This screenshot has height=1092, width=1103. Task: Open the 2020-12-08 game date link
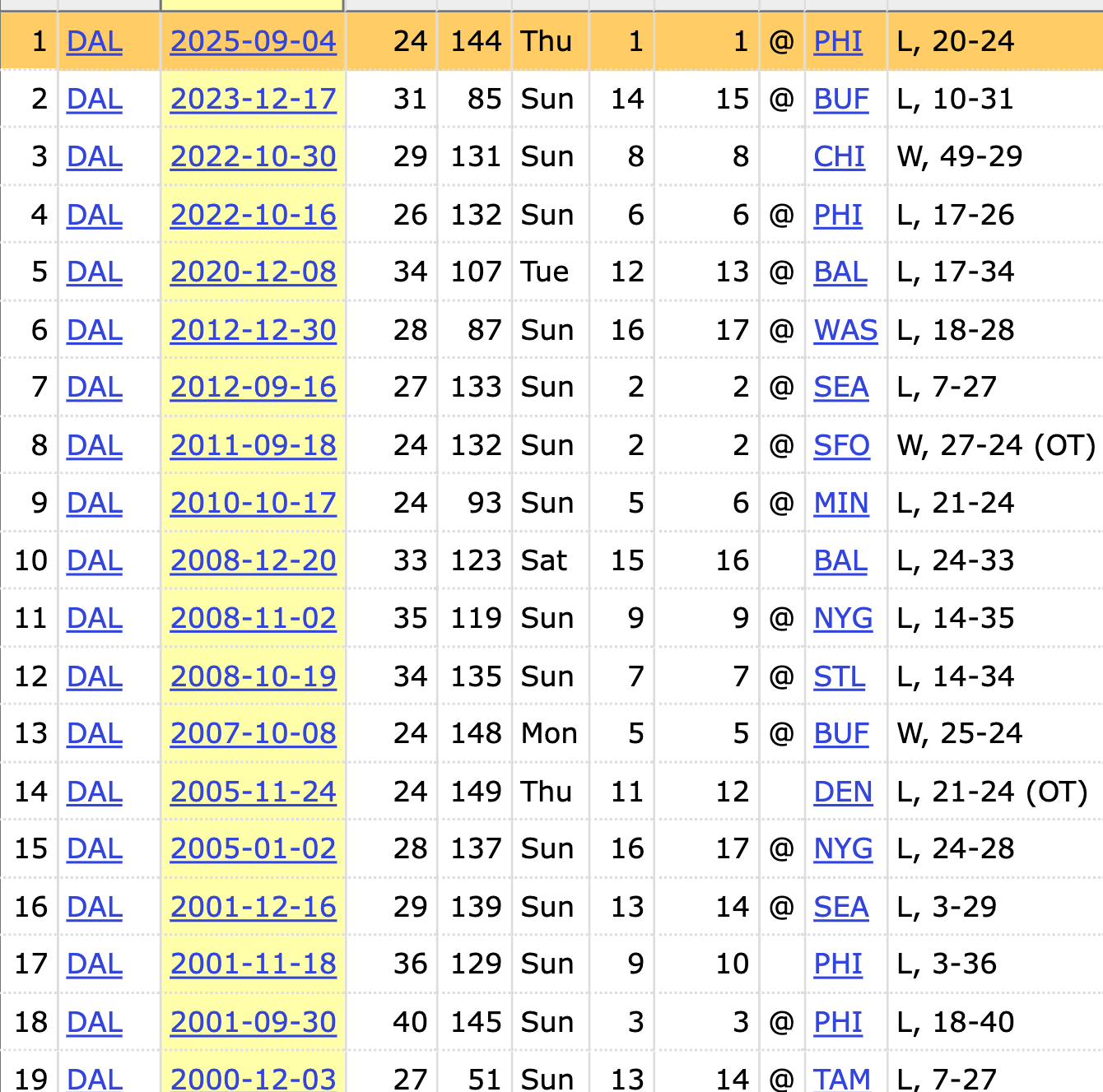coord(253,272)
